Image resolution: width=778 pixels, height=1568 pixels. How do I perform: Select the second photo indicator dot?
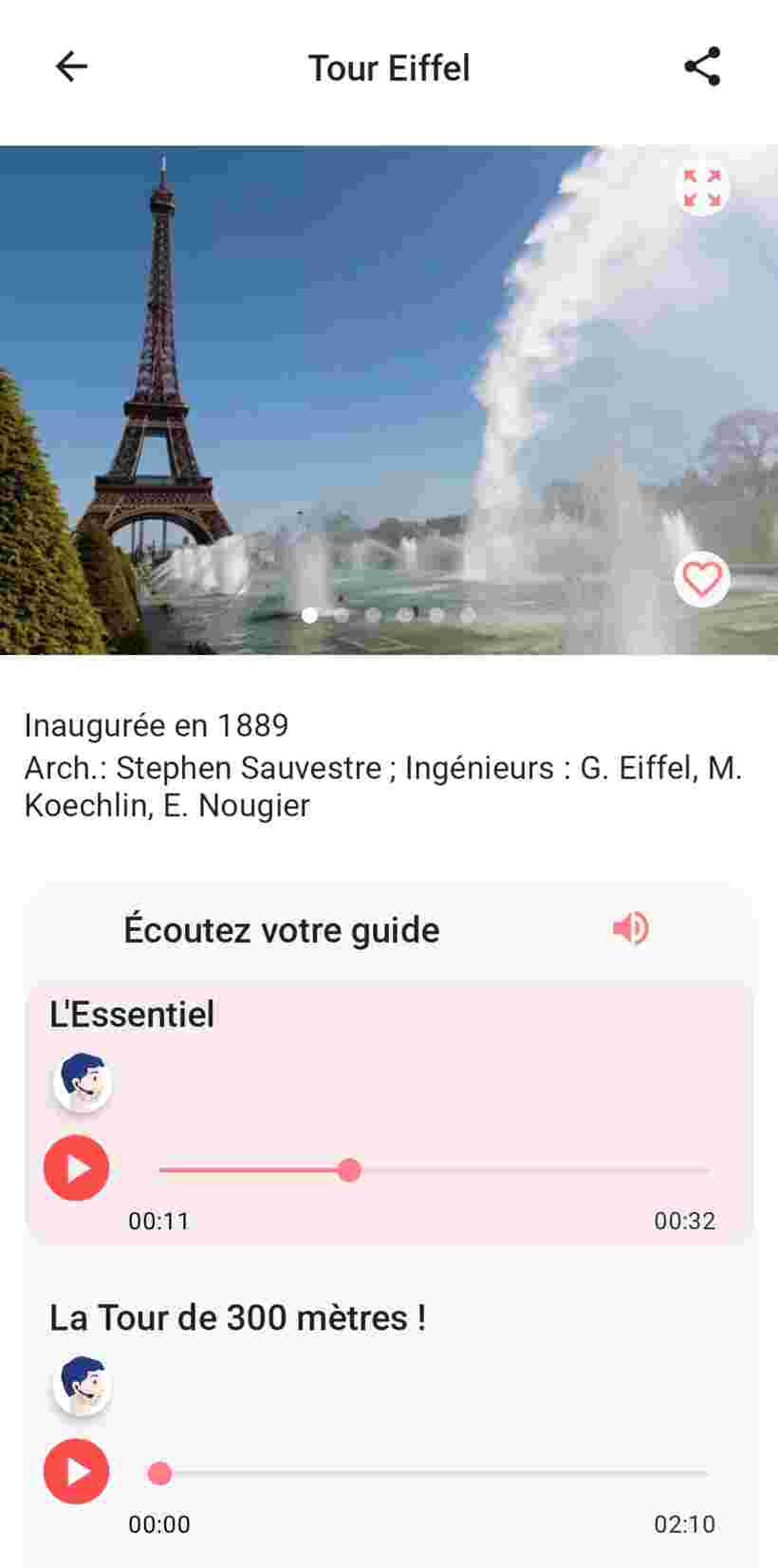(342, 615)
